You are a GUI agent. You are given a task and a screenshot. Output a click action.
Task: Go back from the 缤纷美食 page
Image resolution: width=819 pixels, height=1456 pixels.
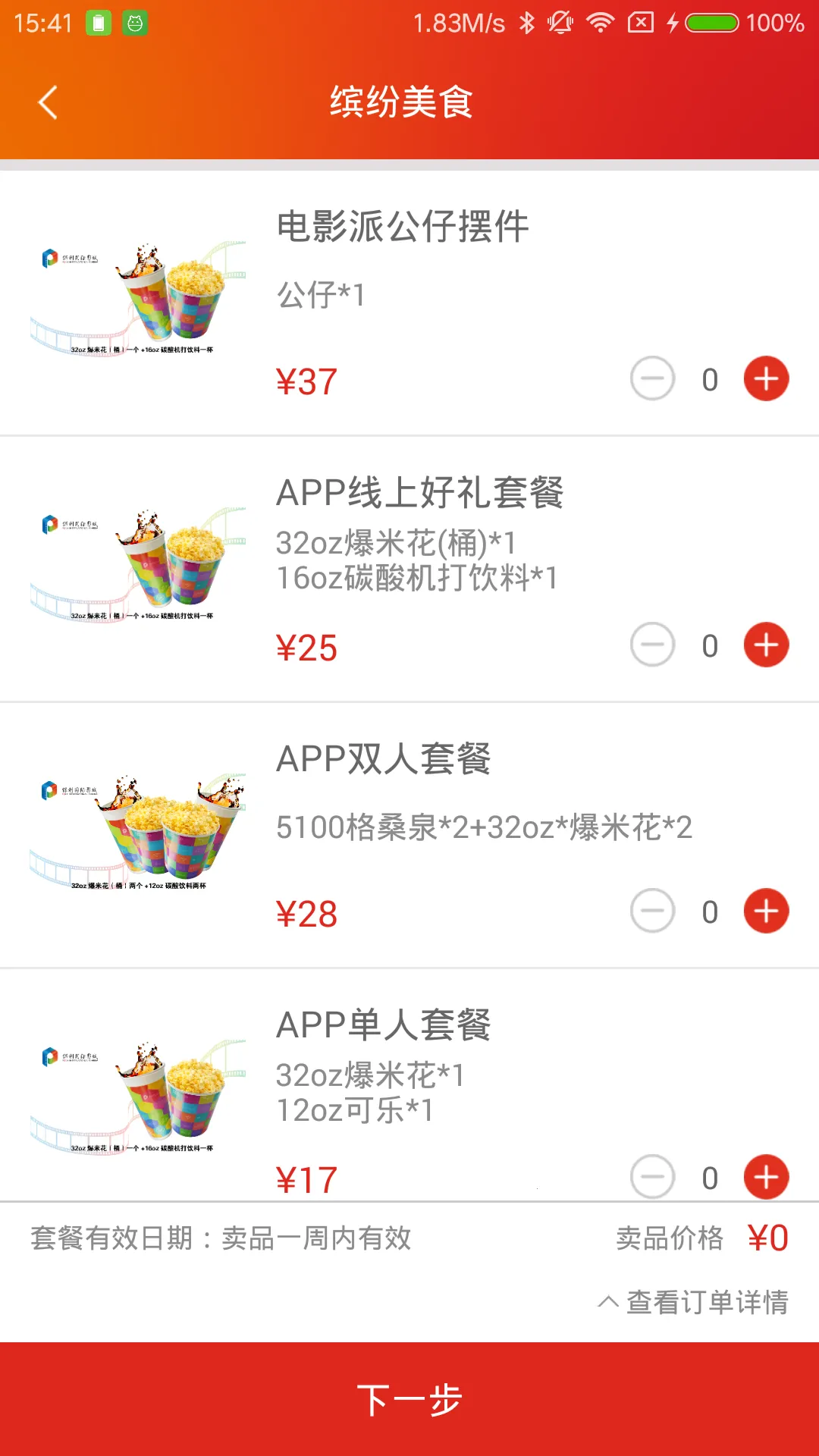[x=48, y=102]
